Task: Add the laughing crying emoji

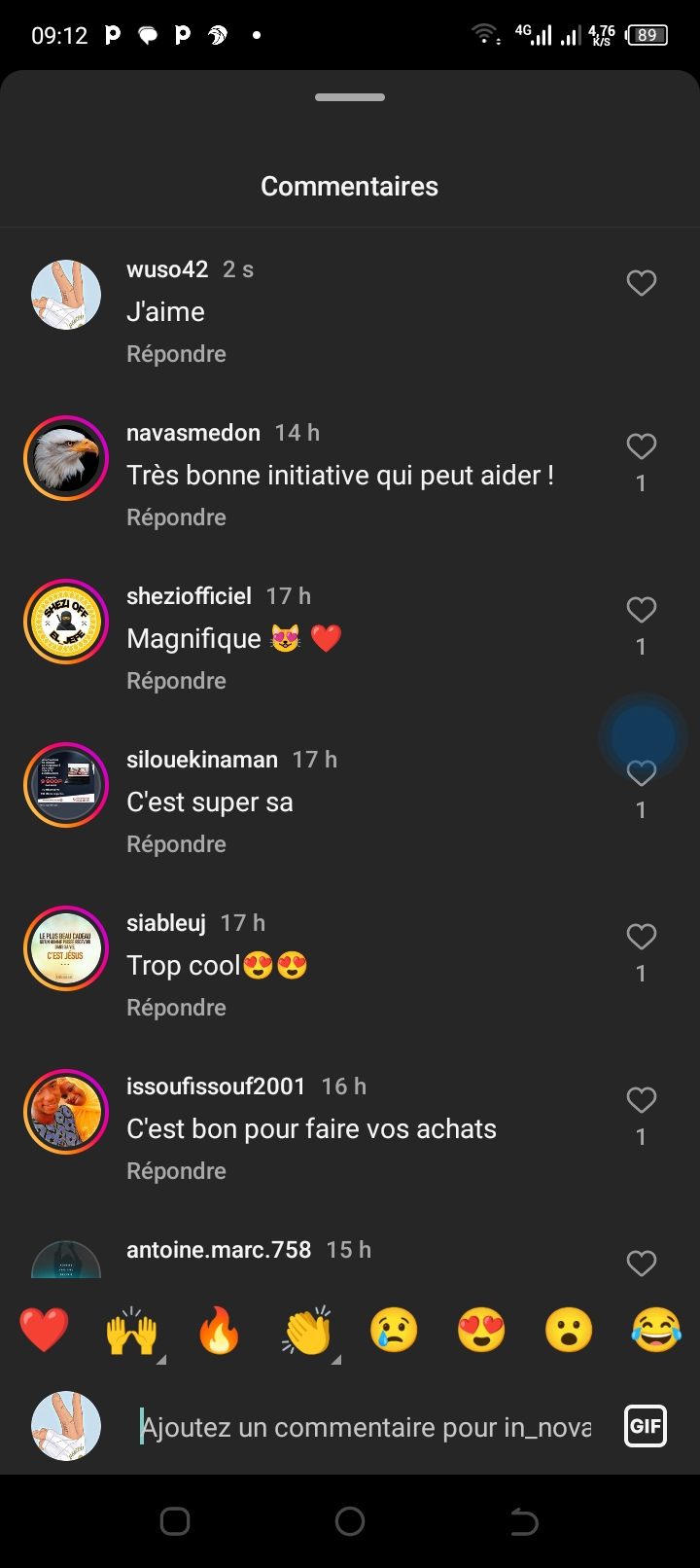Action: click(x=656, y=1330)
